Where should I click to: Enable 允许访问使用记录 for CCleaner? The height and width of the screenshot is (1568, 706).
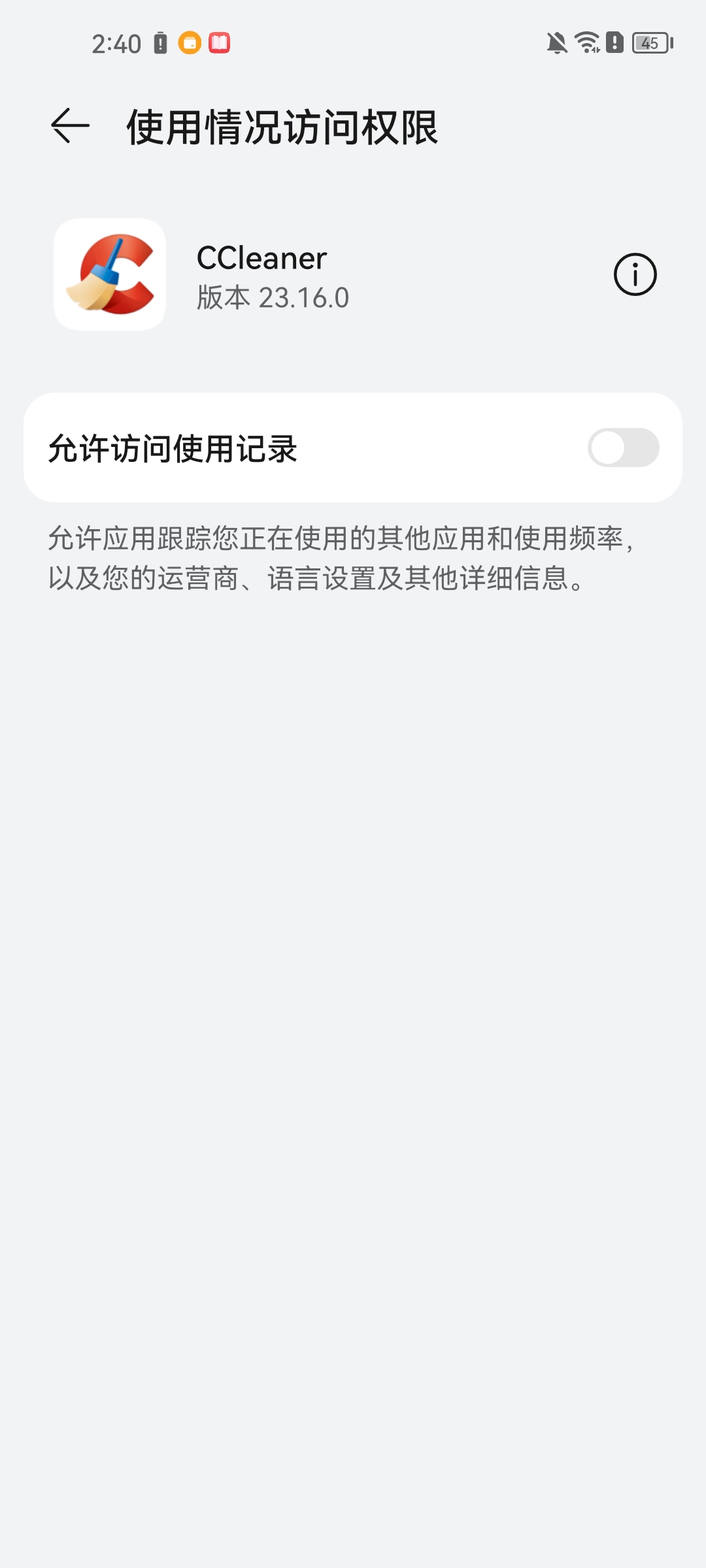[622, 448]
